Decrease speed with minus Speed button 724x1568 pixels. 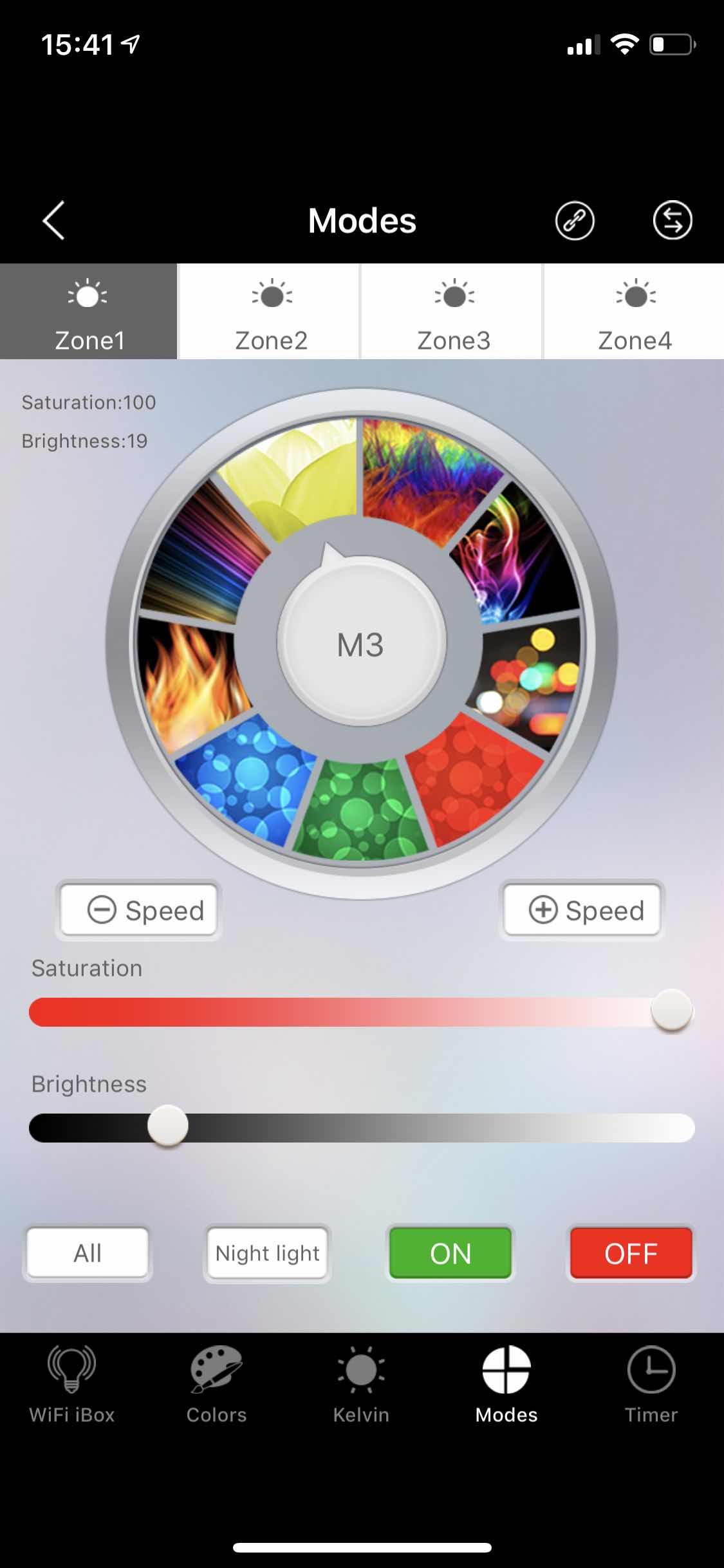click(x=139, y=910)
